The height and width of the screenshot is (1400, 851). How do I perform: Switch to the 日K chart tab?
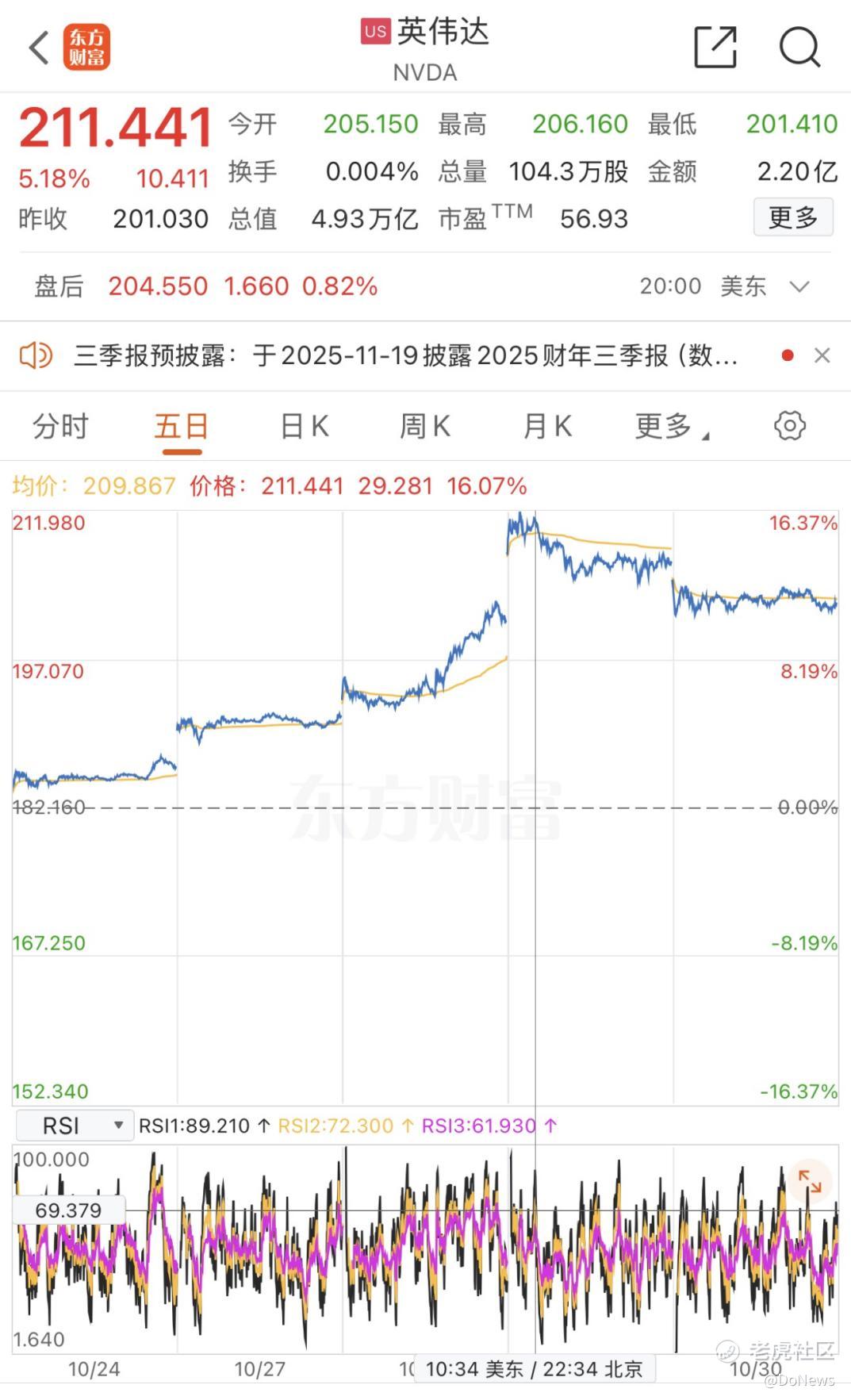(305, 427)
